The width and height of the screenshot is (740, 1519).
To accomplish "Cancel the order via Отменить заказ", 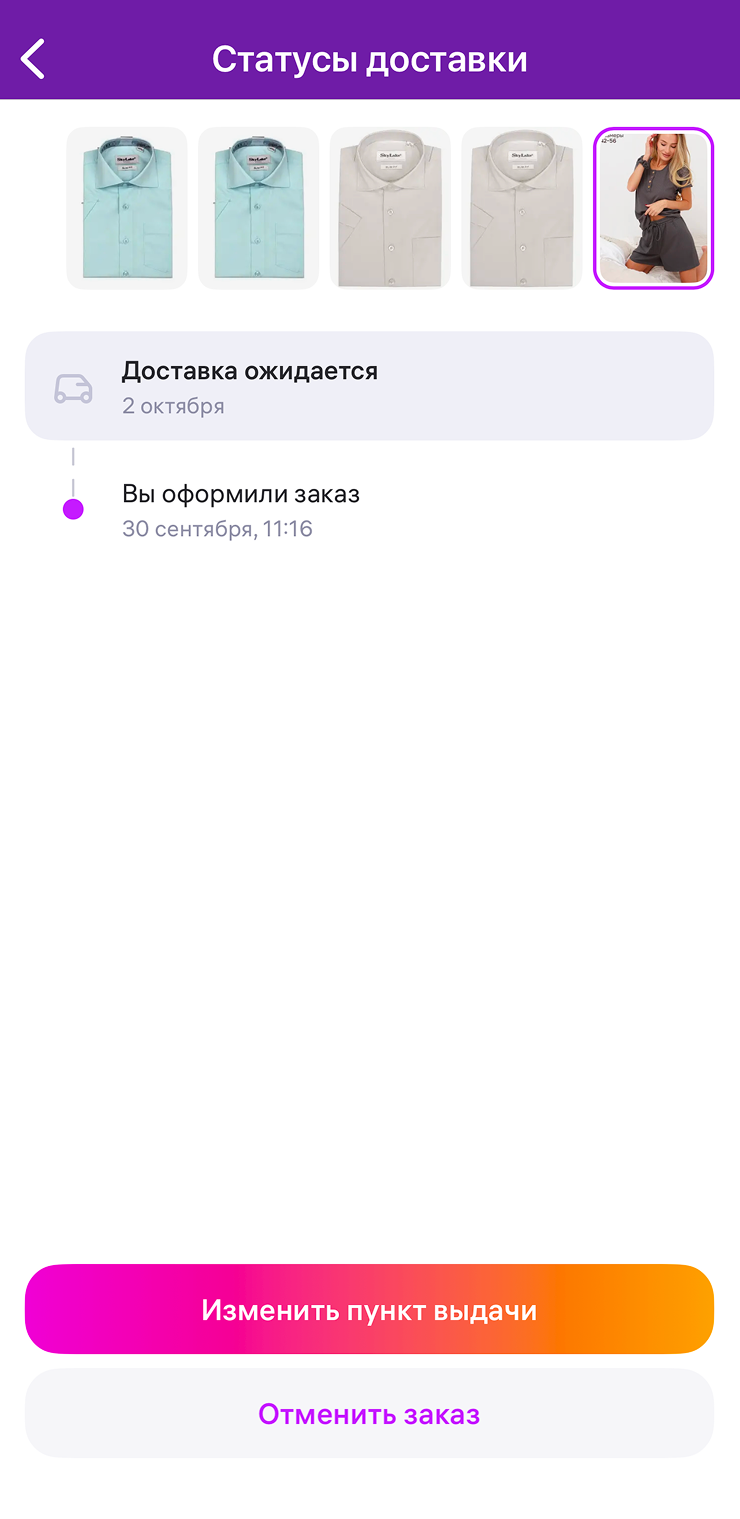I will 369,1413.
